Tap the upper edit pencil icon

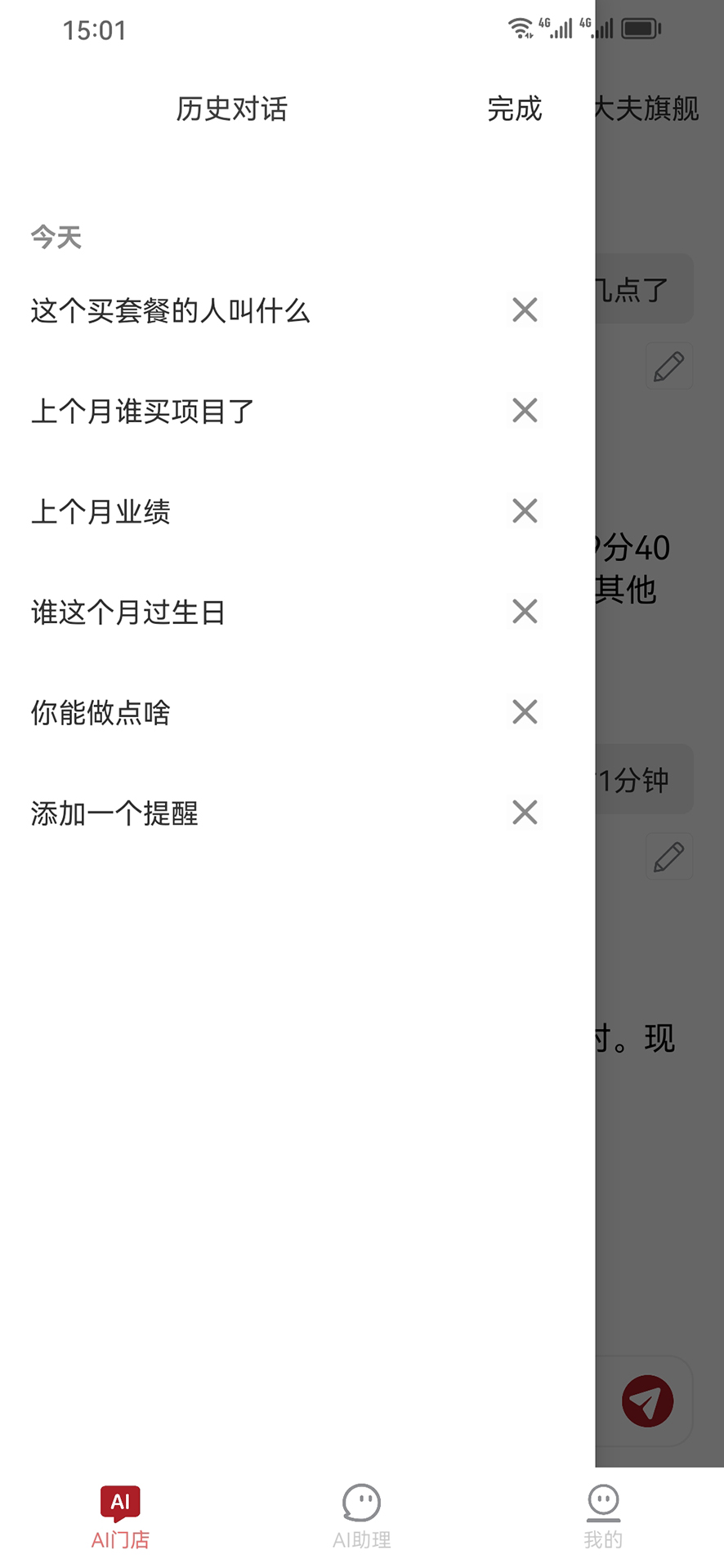[668, 367]
